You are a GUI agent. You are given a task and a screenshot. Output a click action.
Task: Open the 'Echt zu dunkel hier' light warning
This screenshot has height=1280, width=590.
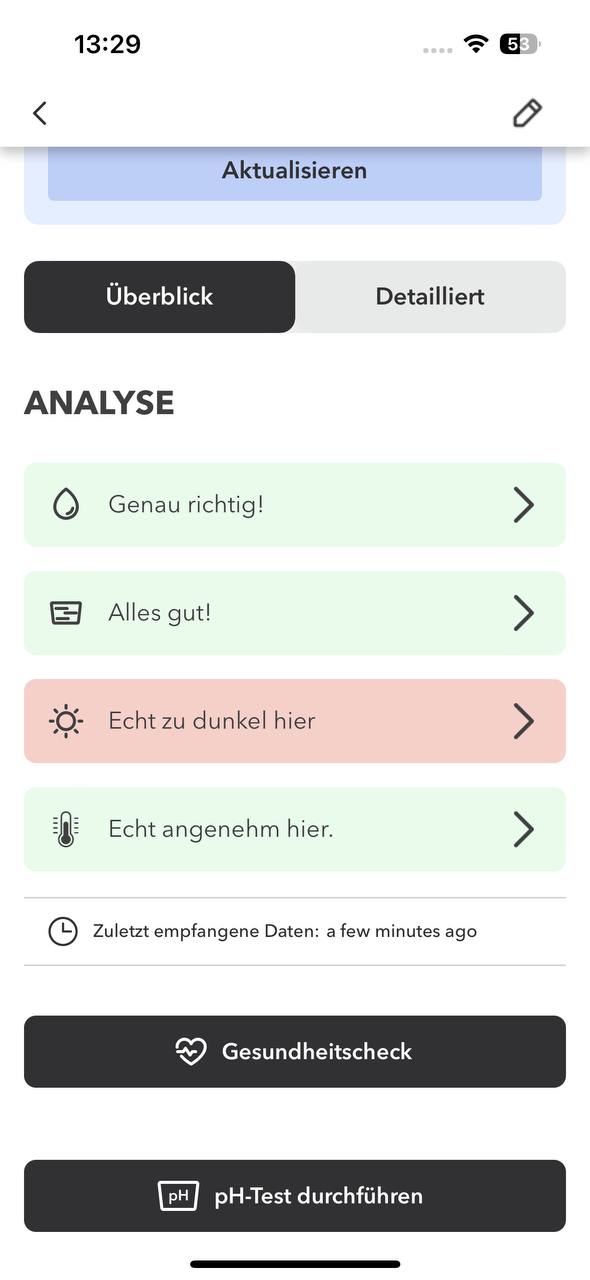pos(295,721)
